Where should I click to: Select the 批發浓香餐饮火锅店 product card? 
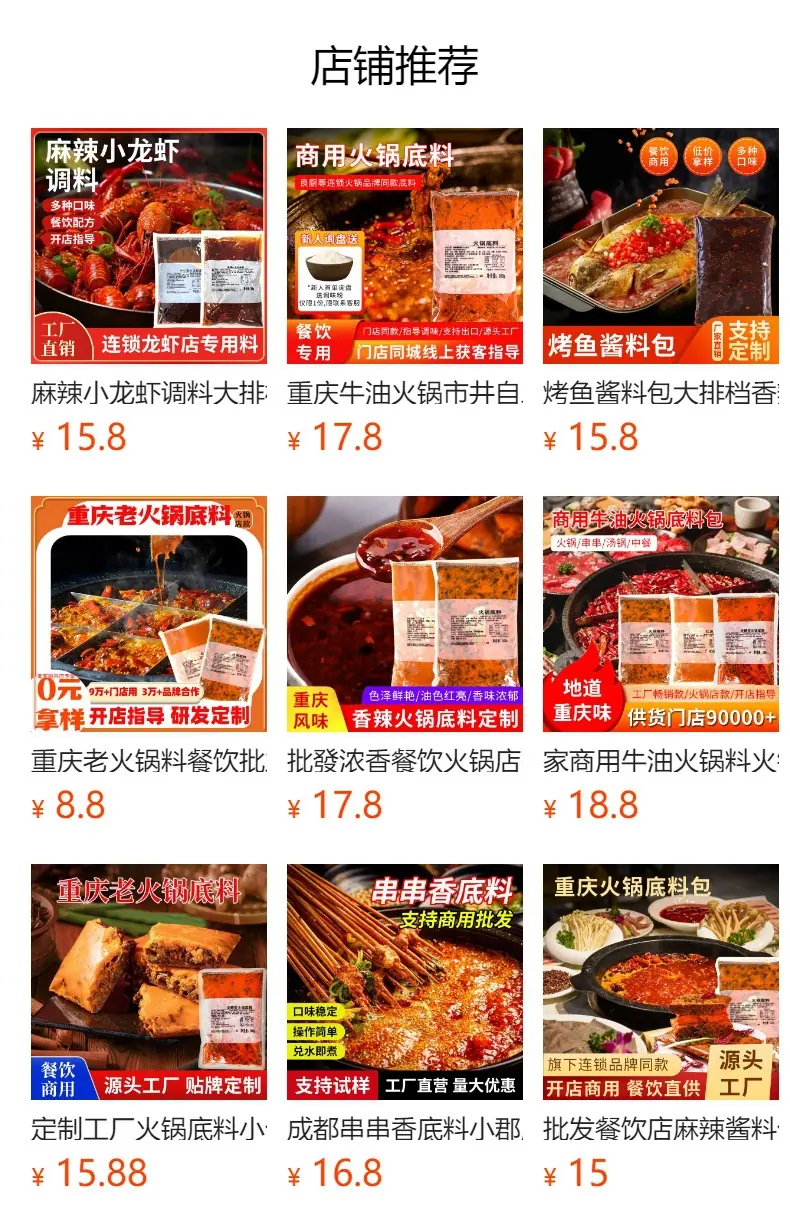405,659
